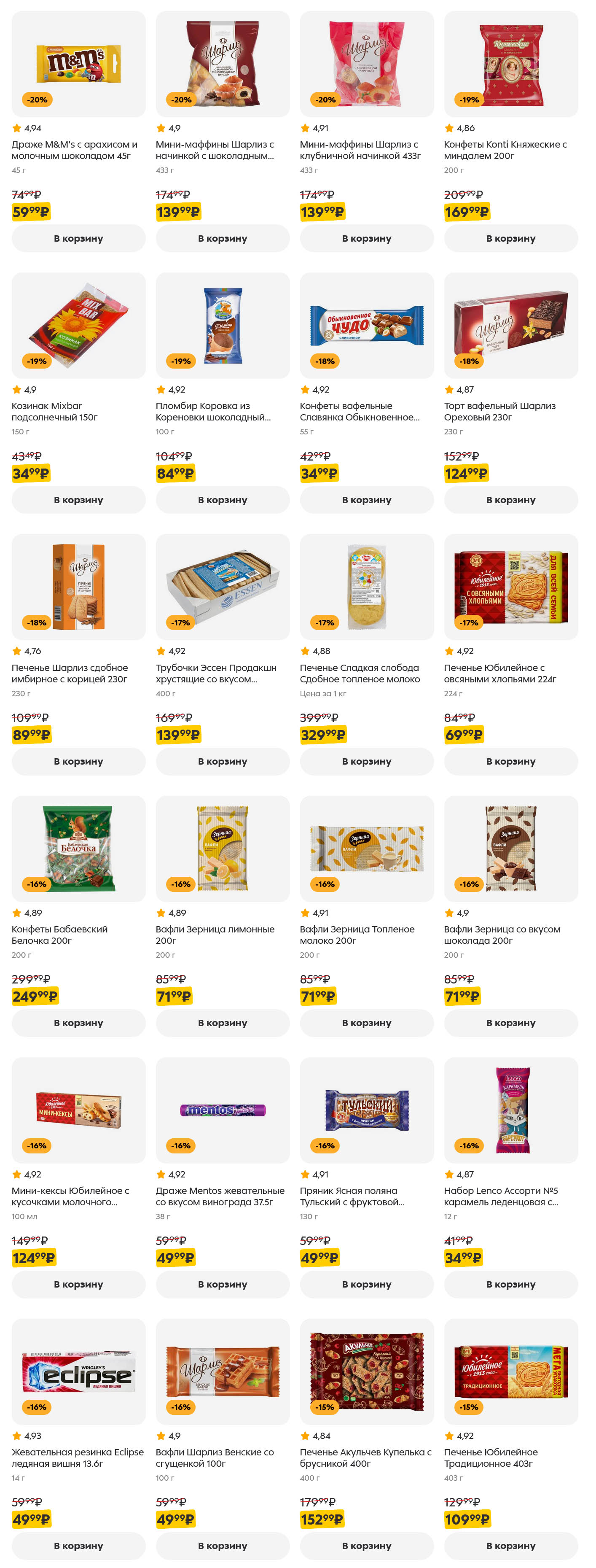Image resolution: width=596 pixels, height=1568 pixels.
Task: Open Пряник Ясная поляна Тульский product
Action: (x=366, y=1196)
